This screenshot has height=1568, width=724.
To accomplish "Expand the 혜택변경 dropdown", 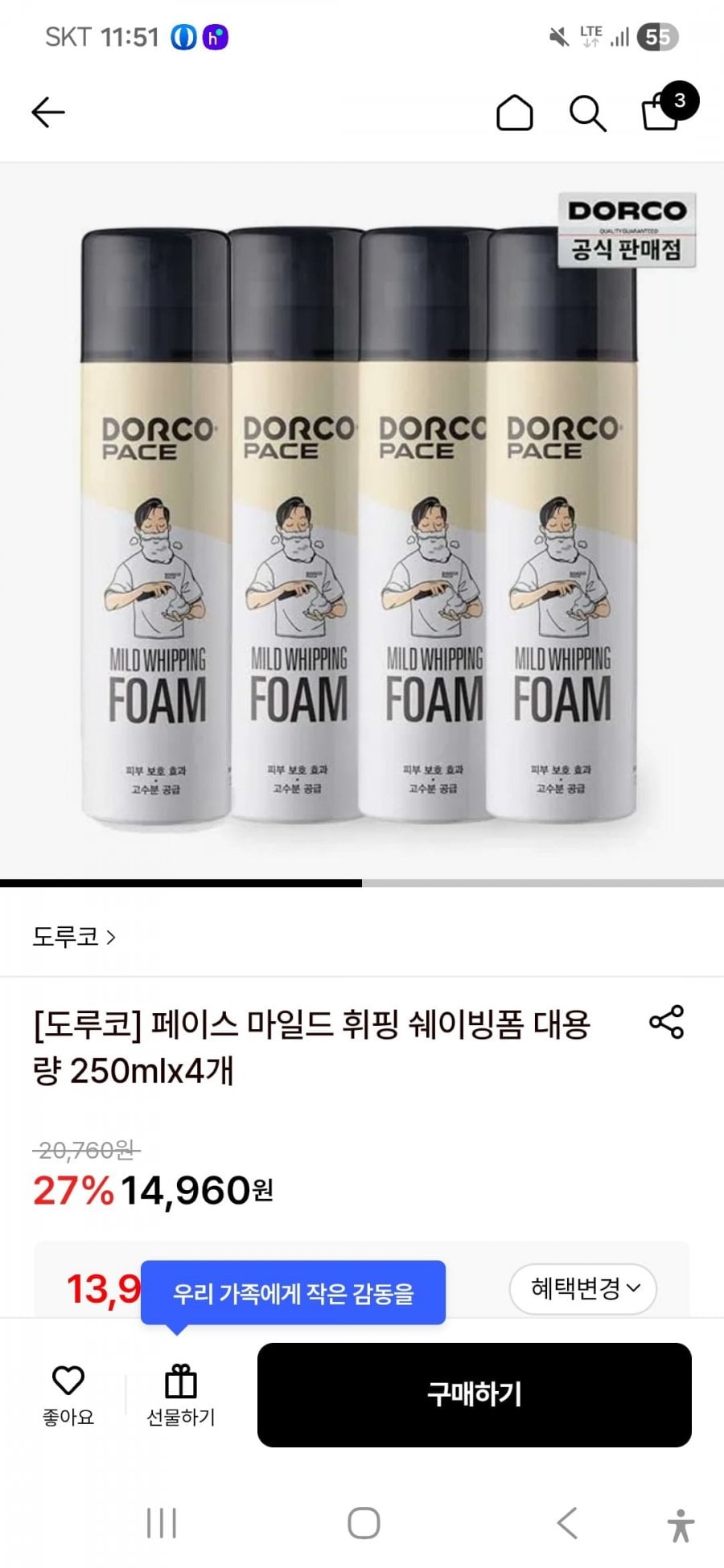I will (x=583, y=1289).
